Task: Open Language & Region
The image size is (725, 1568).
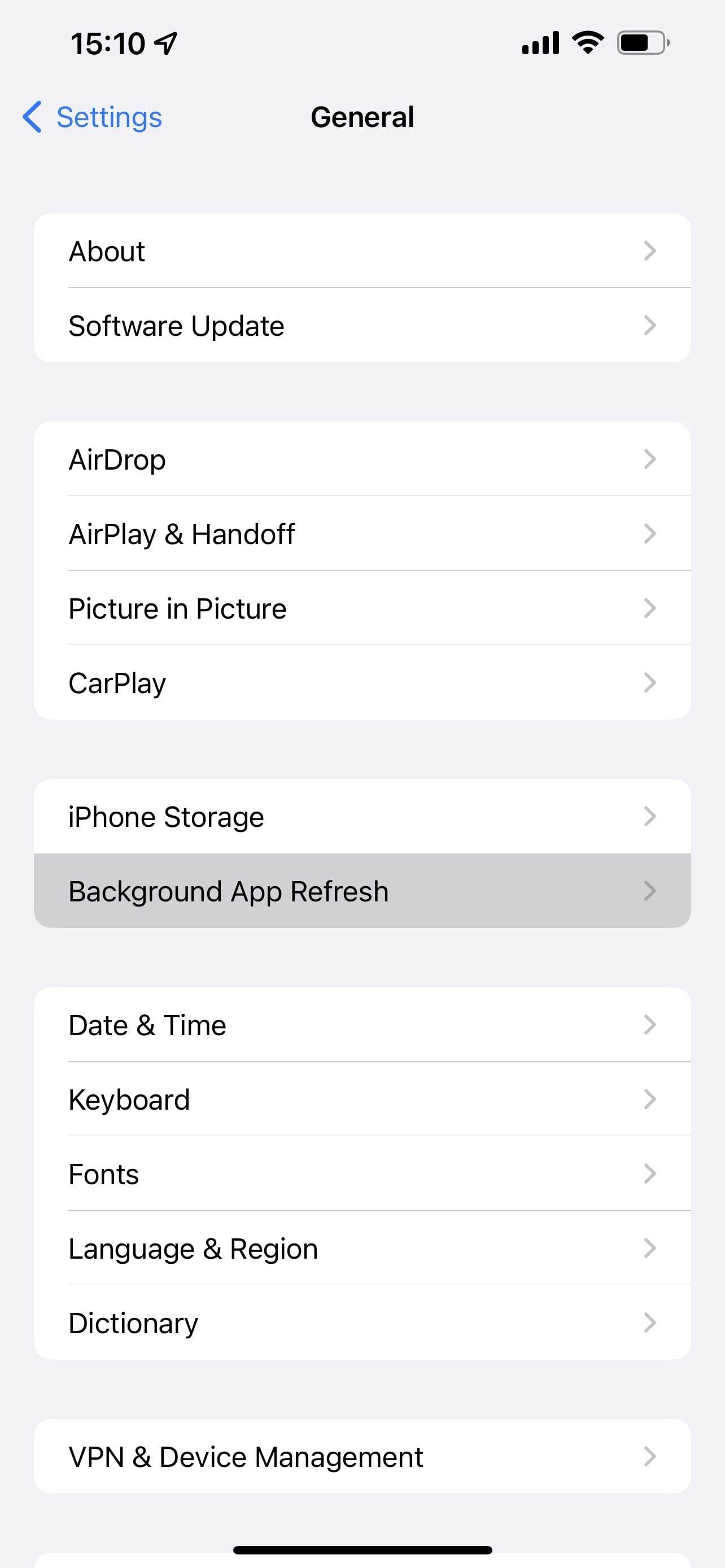Action: pyautogui.click(x=361, y=1249)
